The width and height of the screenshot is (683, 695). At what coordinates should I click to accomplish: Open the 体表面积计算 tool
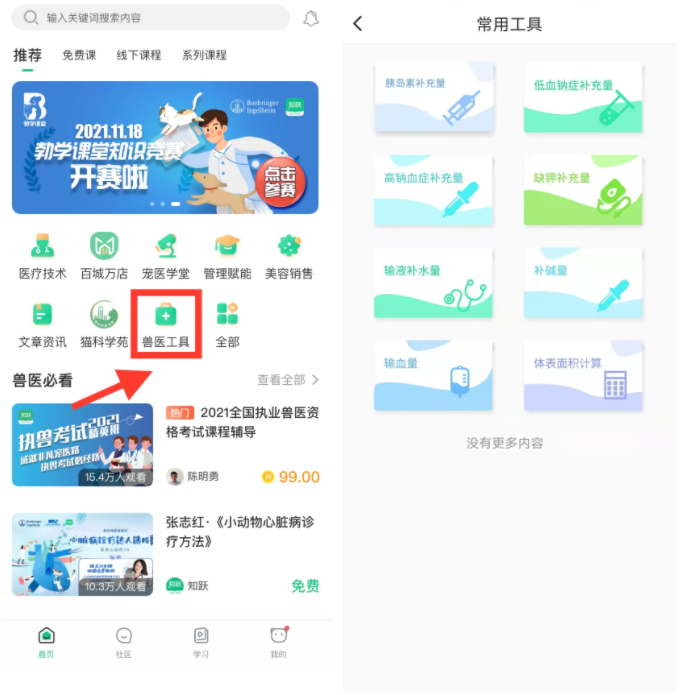[x=583, y=376]
